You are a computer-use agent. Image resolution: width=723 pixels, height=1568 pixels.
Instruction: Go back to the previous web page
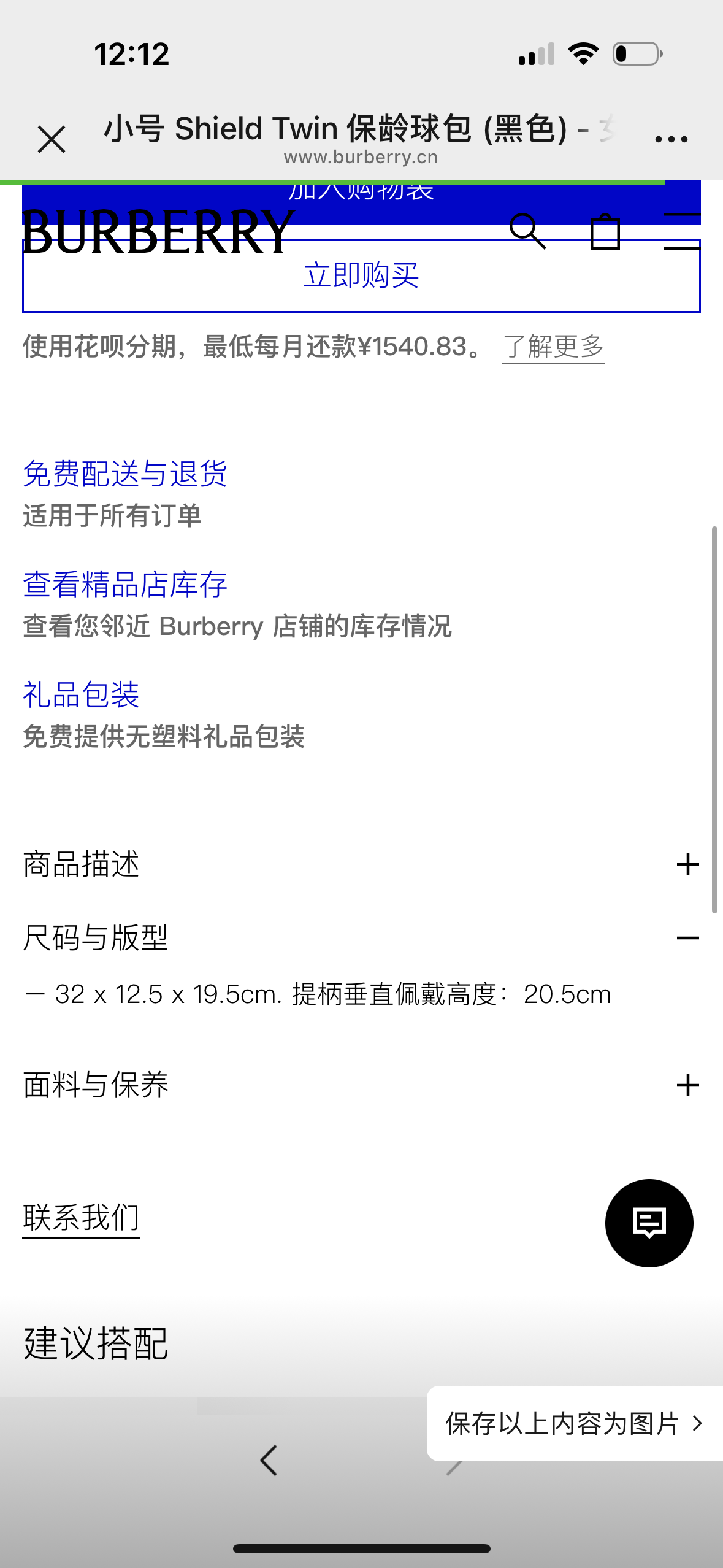pyautogui.click(x=269, y=1460)
